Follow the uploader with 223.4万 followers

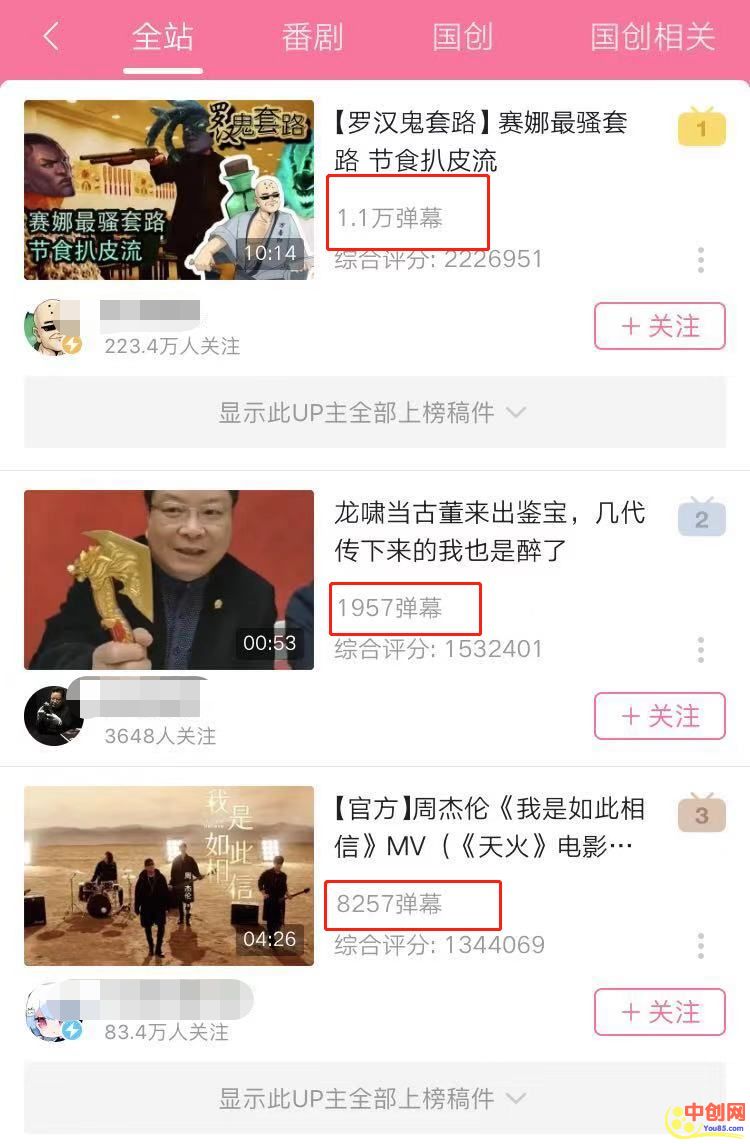coord(659,326)
